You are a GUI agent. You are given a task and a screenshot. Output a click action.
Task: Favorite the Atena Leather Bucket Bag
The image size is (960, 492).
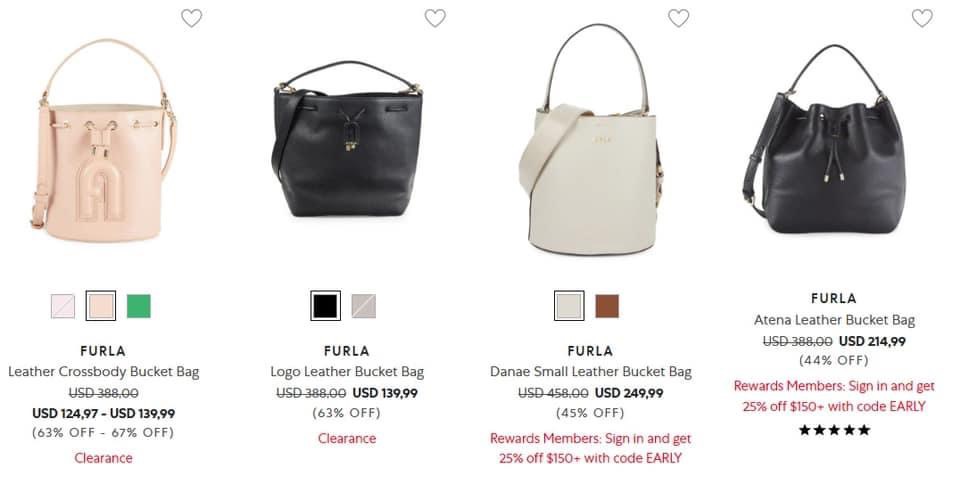click(922, 18)
